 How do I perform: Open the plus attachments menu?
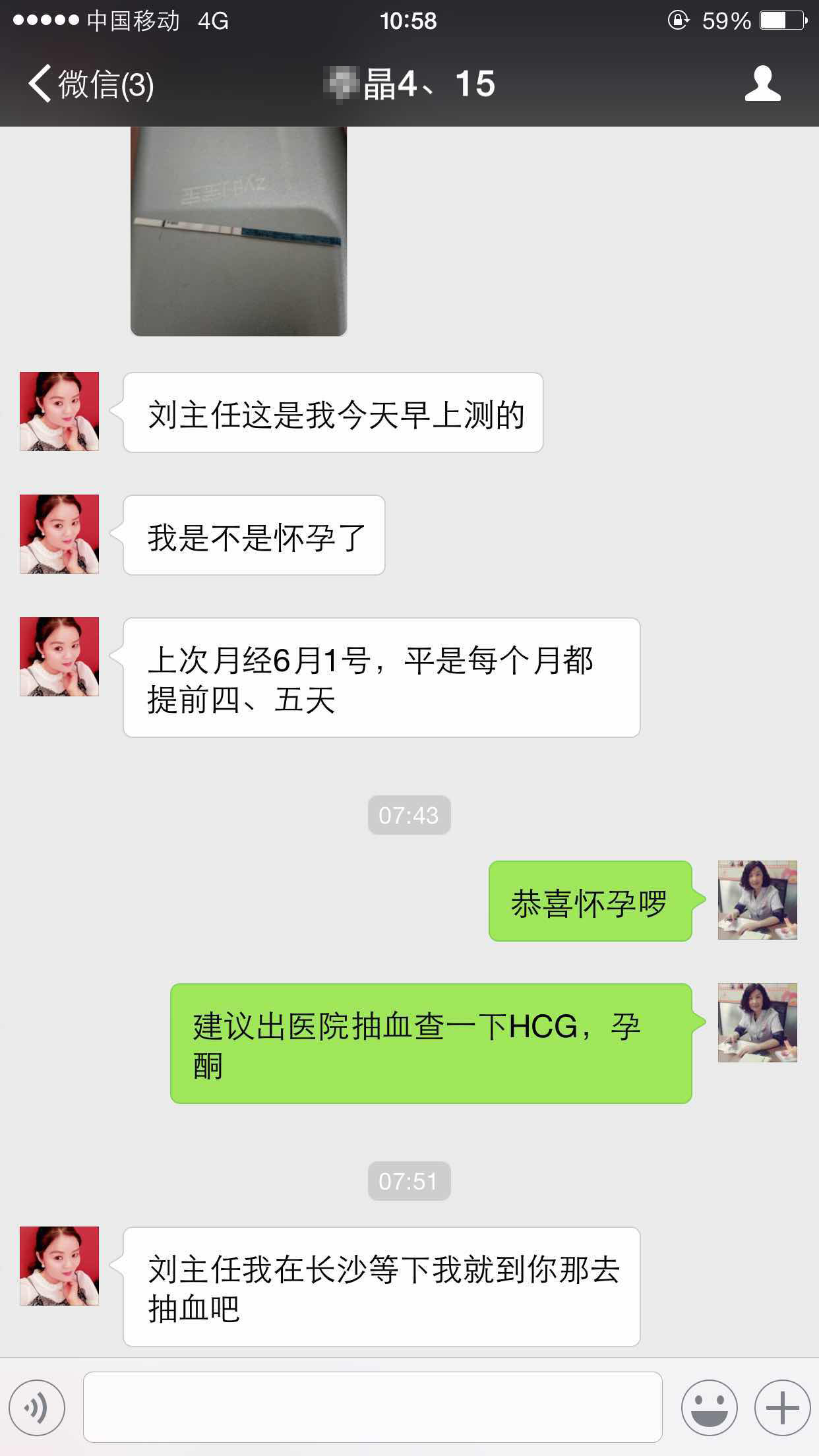coord(782,1407)
